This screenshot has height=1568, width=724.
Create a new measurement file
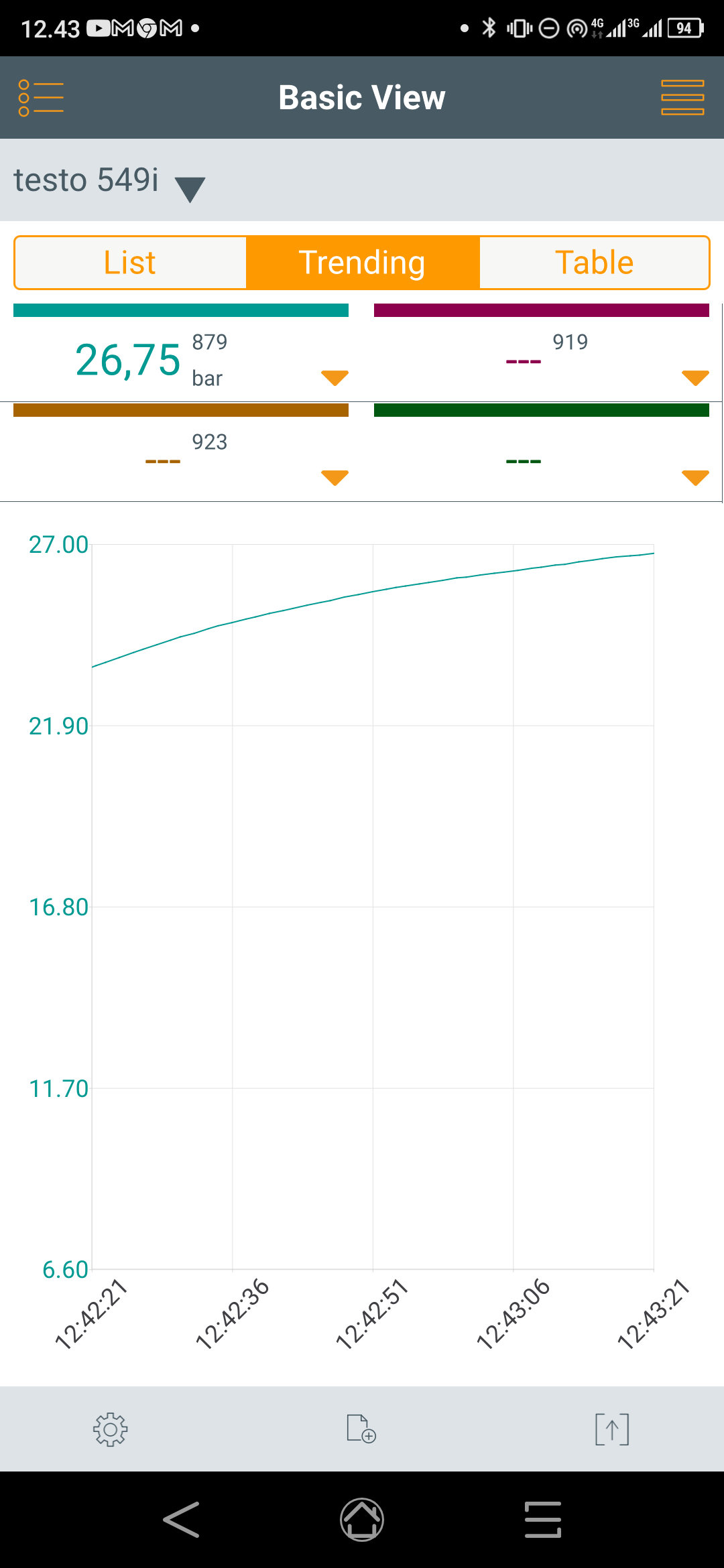(x=361, y=1429)
